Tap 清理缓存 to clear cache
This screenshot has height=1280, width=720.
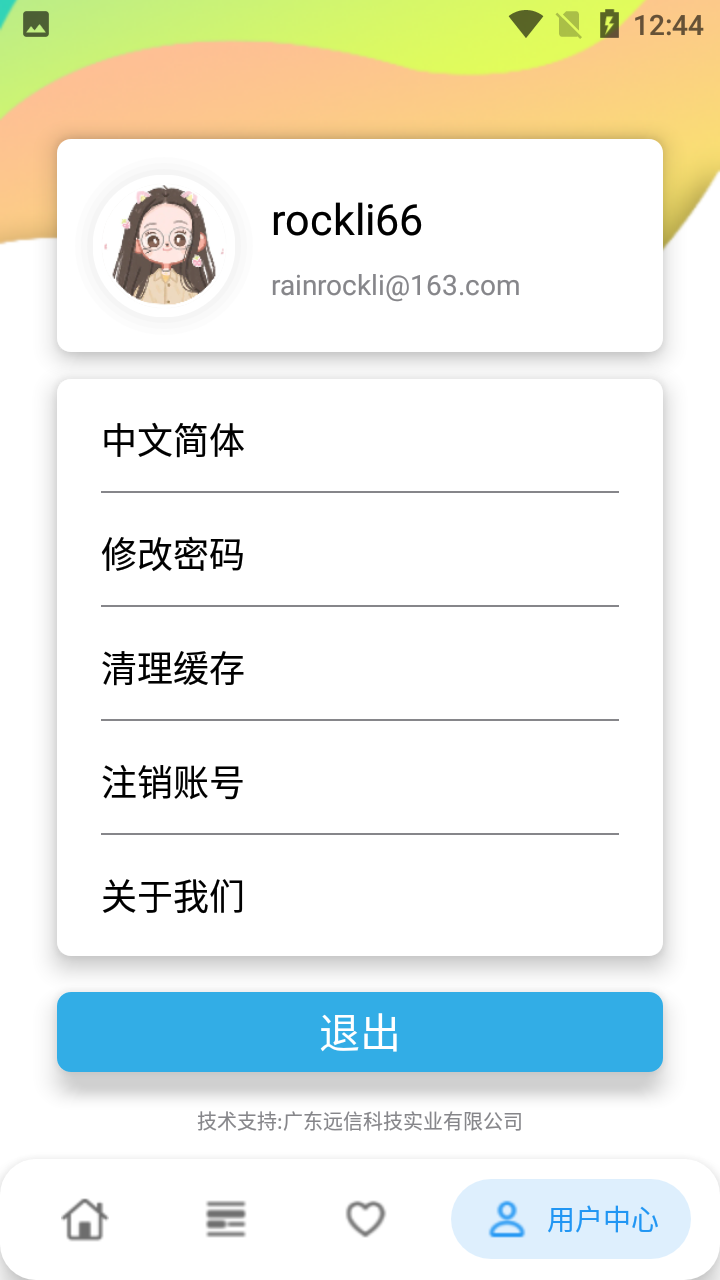pyautogui.click(x=360, y=668)
